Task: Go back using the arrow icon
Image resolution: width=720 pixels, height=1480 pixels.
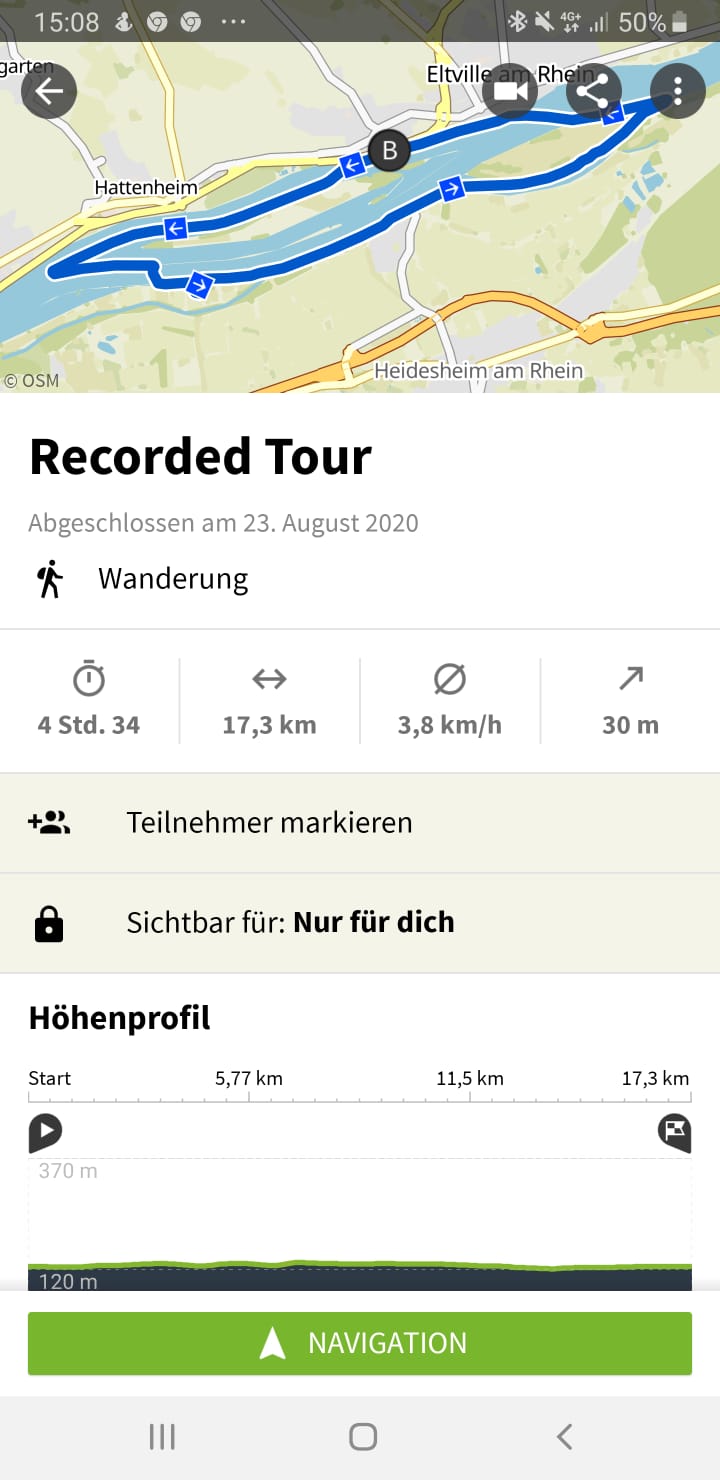Action: coord(49,91)
